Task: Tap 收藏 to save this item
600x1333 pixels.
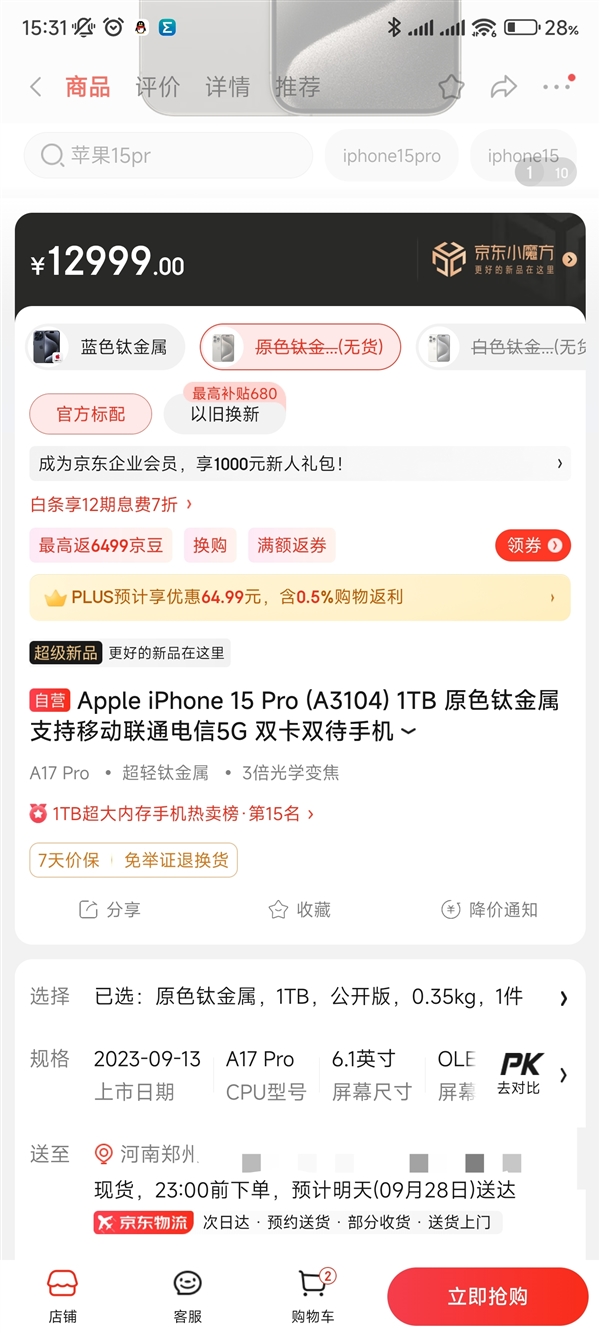Action: click(x=299, y=909)
